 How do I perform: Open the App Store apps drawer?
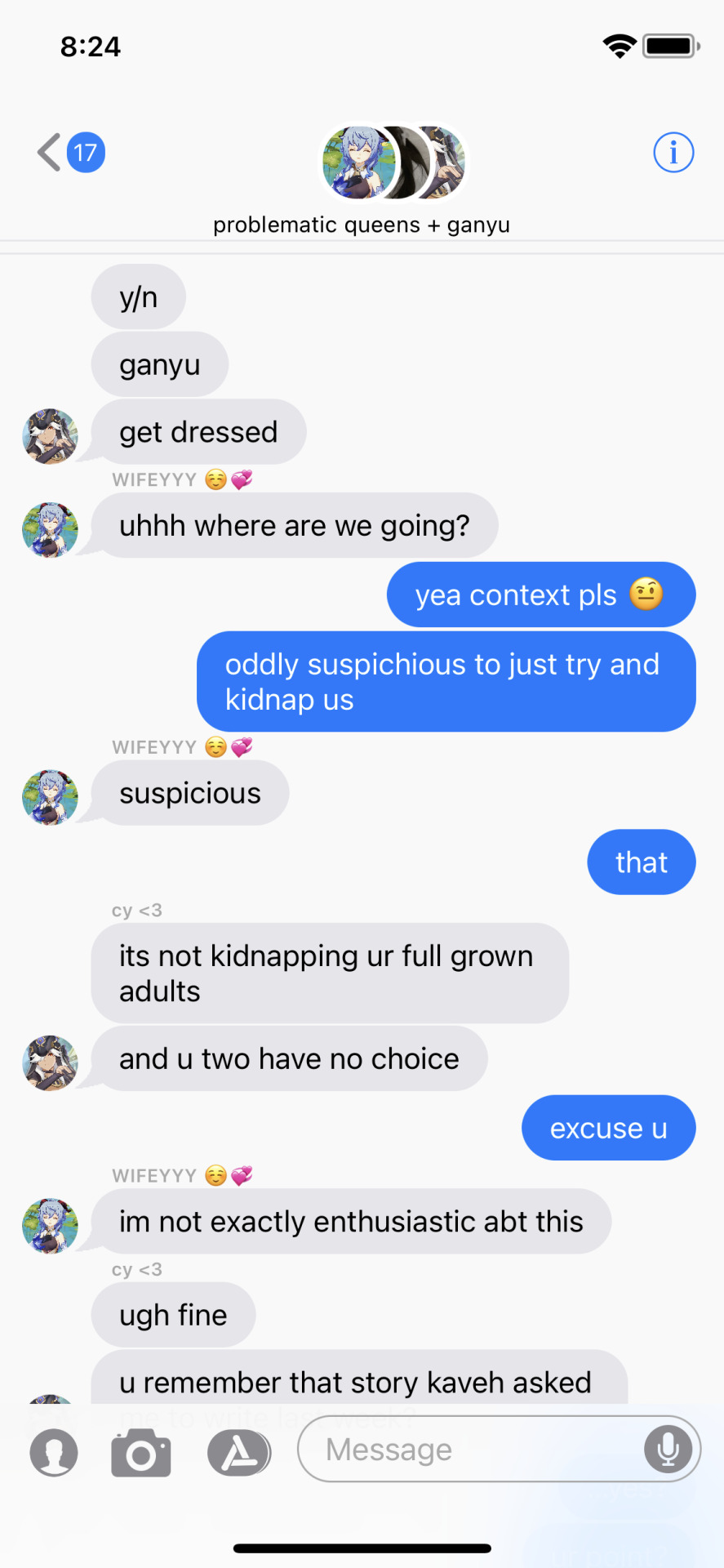238,1453
